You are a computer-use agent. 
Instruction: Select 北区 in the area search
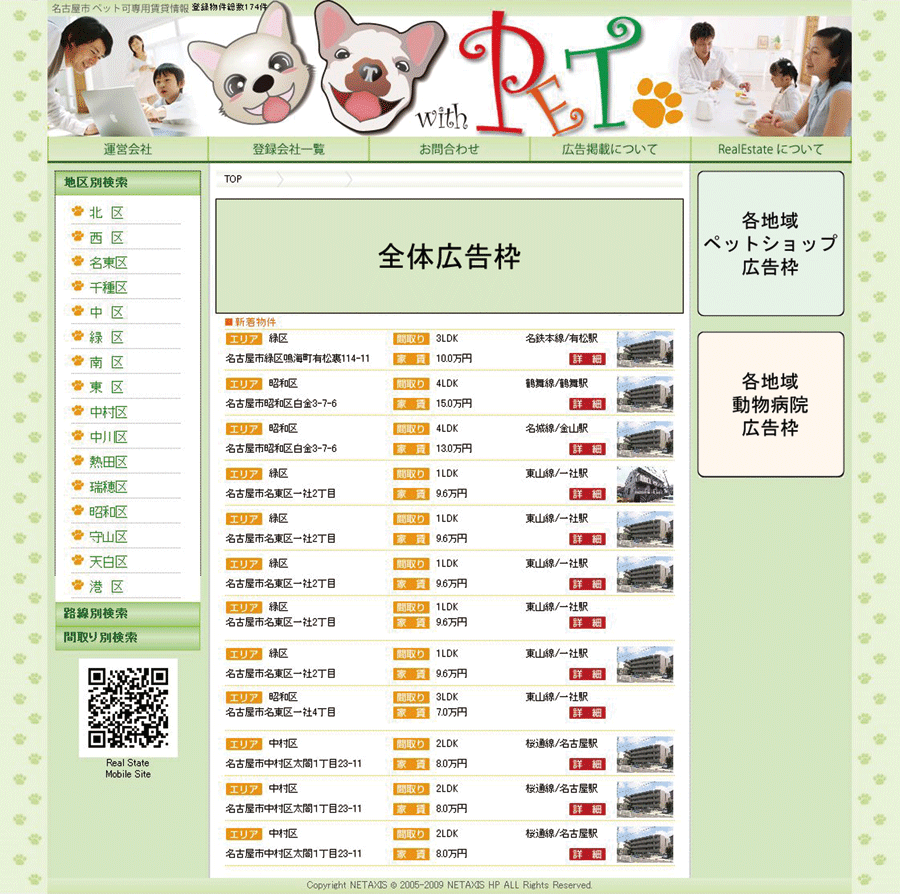[x=106, y=213]
